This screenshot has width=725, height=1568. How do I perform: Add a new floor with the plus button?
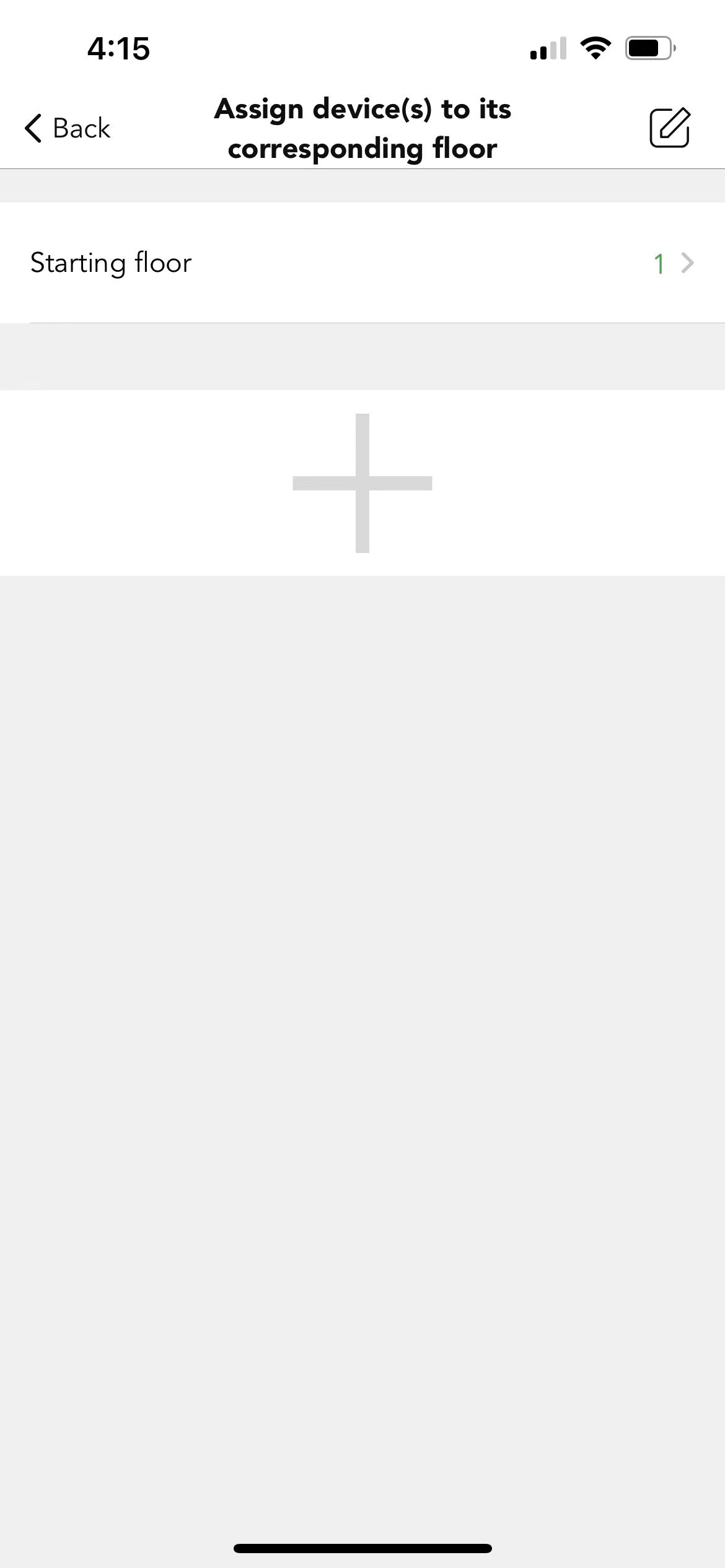[362, 483]
